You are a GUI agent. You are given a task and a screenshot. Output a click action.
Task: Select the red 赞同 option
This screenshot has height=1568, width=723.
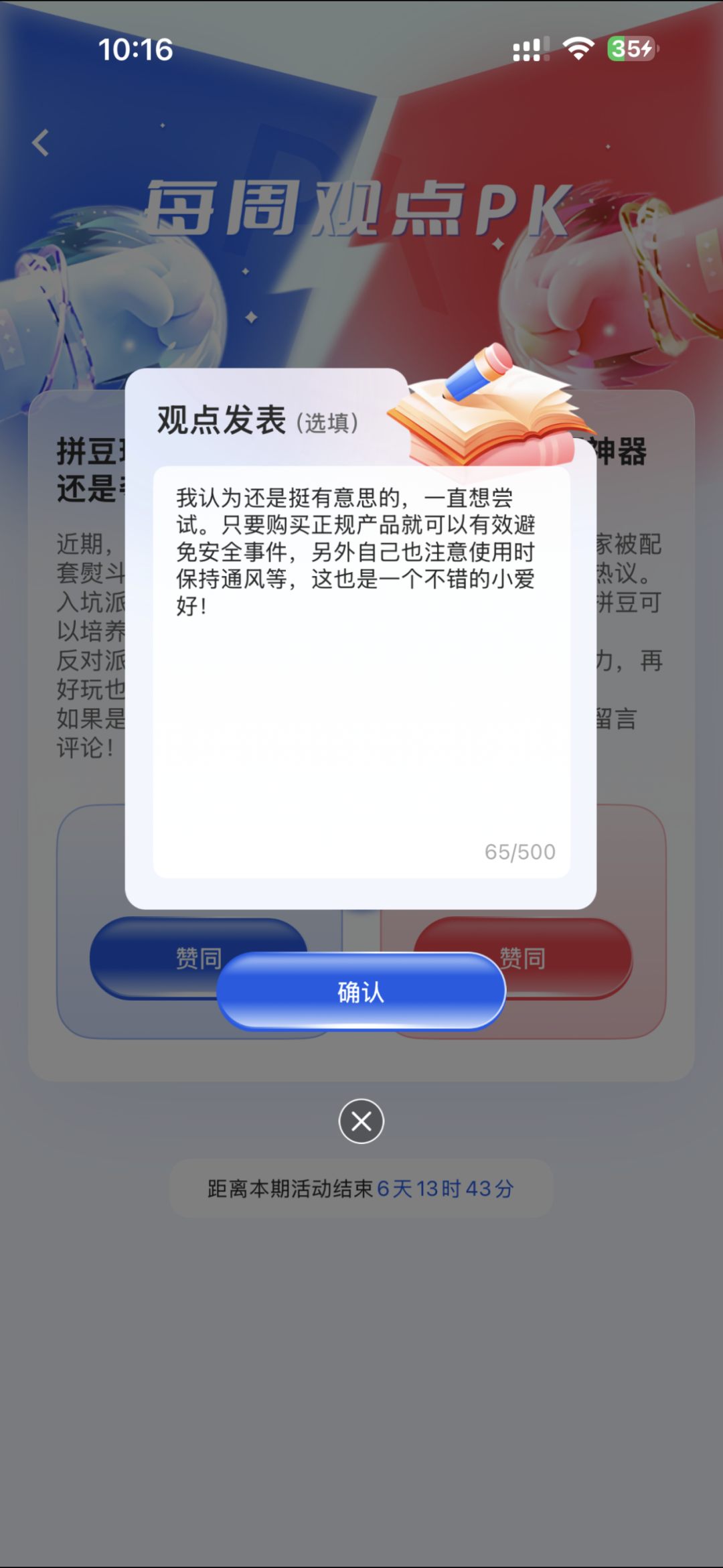(524, 958)
